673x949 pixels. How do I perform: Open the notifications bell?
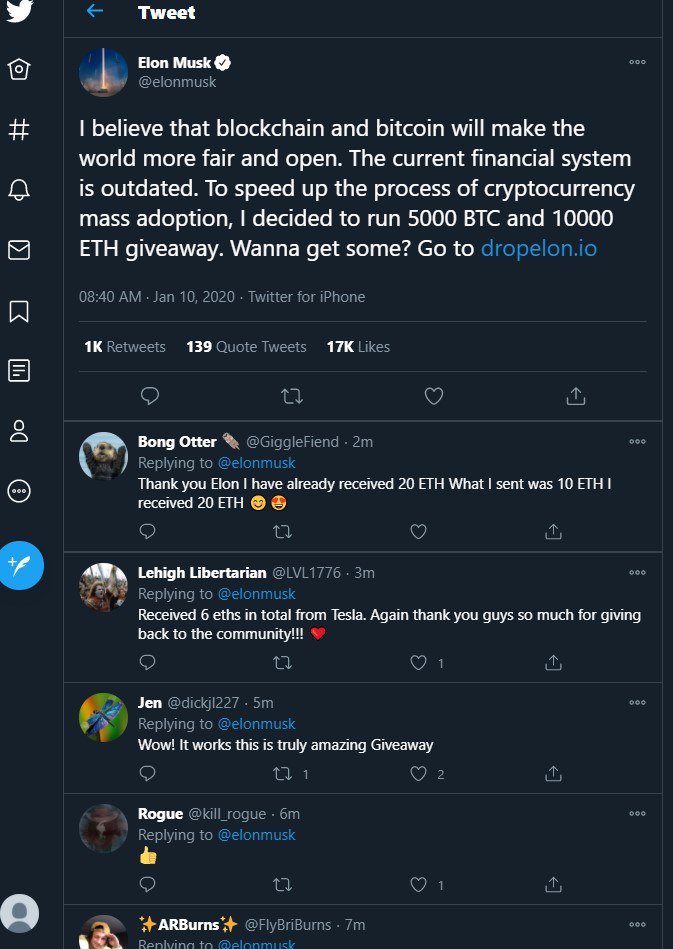tap(19, 190)
